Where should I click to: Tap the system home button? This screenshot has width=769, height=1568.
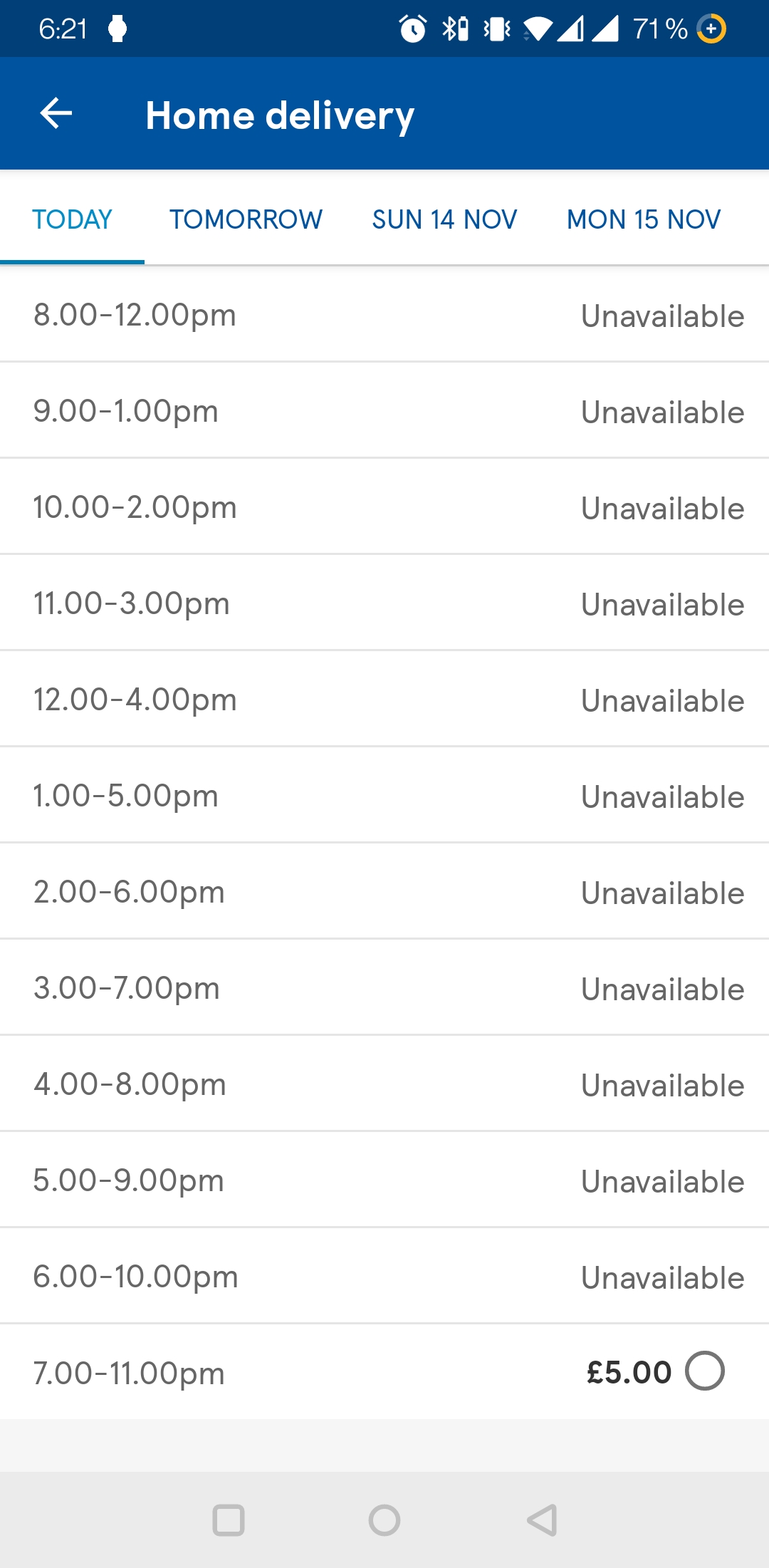pyautogui.click(x=384, y=1520)
